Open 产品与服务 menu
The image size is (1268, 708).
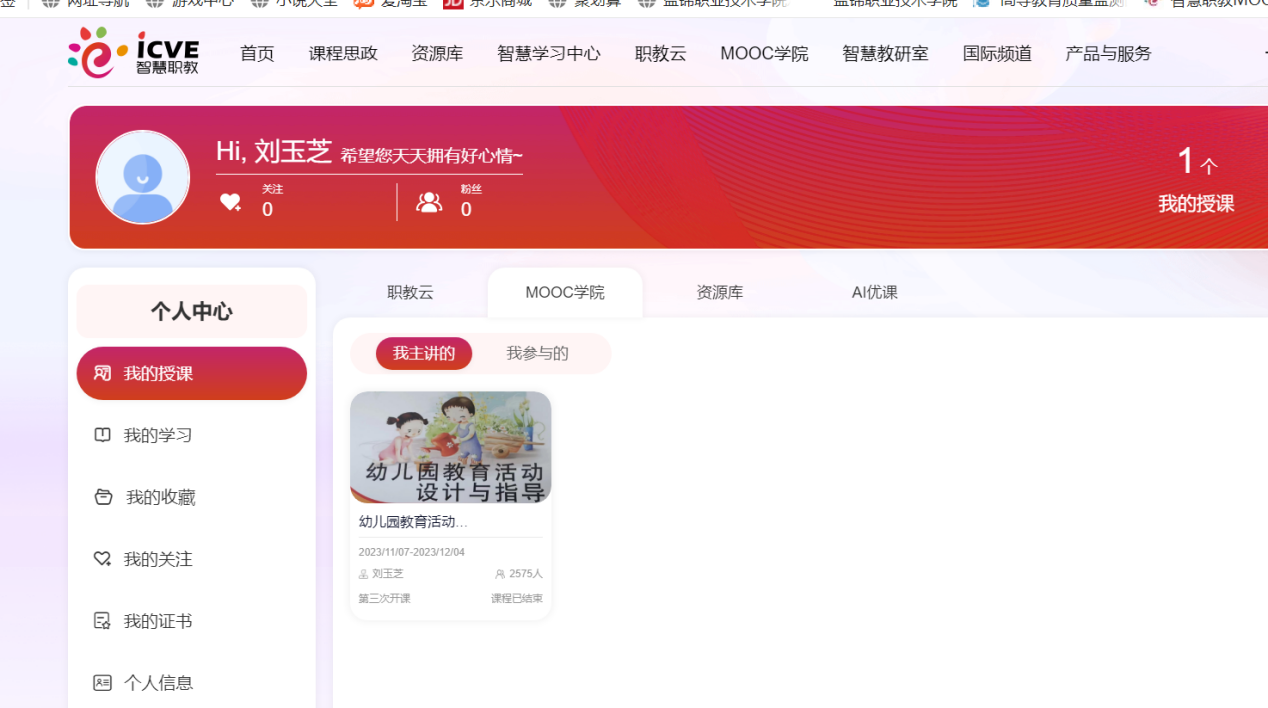(x=1108, y=54)
